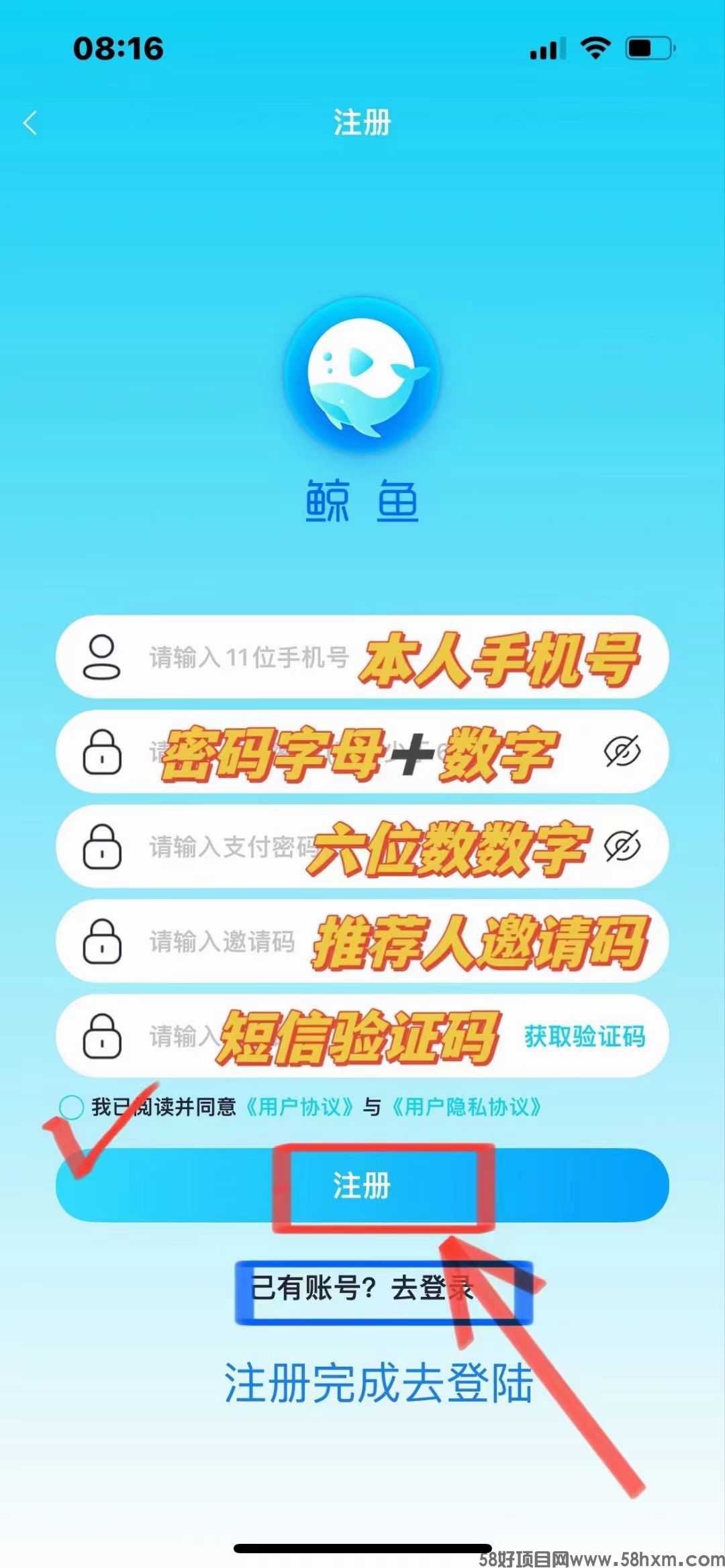Tap the blue 注册 button
Image resolution: width=725 pixels, height=1568 pixels.
(362, 1186)
